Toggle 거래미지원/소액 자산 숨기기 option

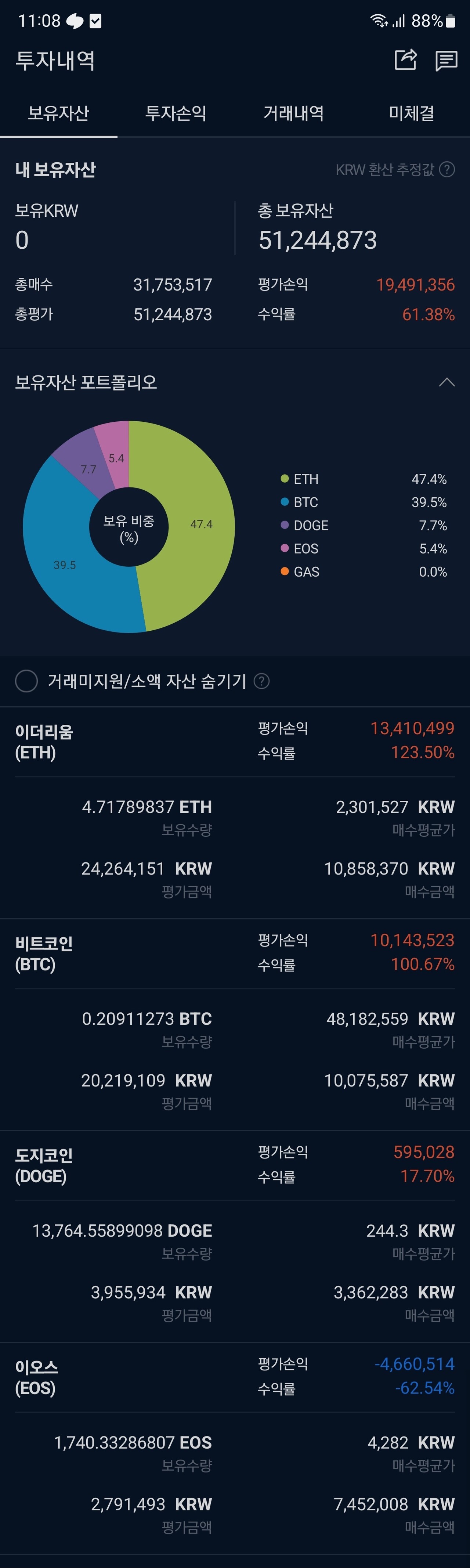26,681
